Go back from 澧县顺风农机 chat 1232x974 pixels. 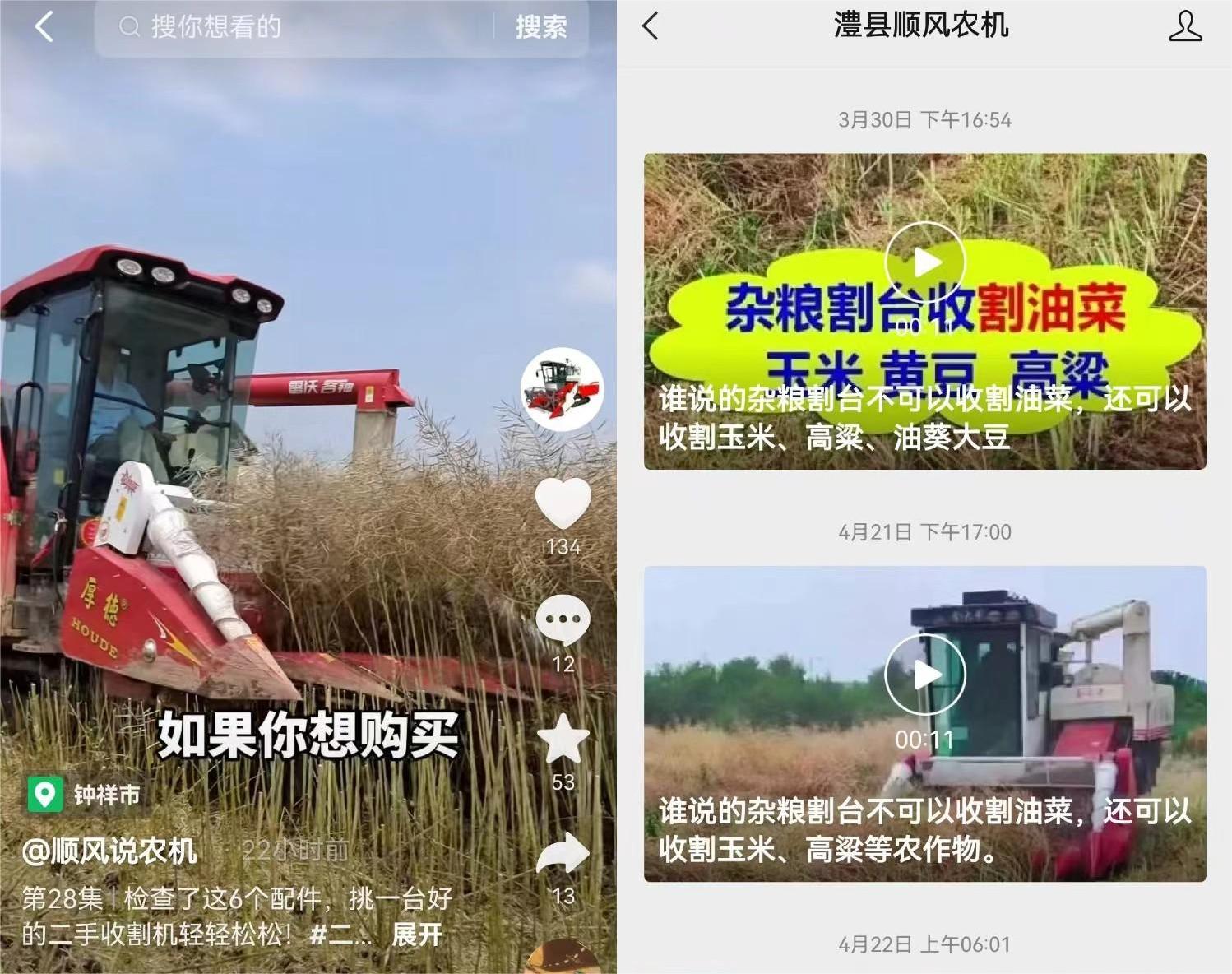click(651, 26)
